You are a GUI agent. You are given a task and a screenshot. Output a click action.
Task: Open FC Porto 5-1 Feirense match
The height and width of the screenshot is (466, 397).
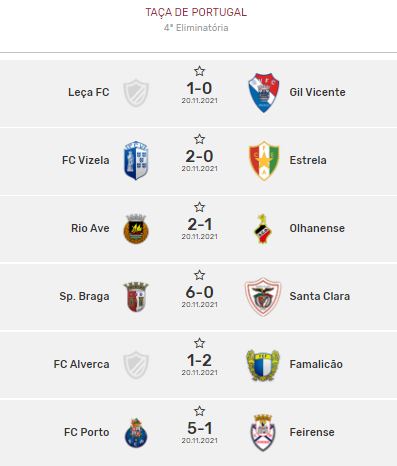tap(198, 433)
